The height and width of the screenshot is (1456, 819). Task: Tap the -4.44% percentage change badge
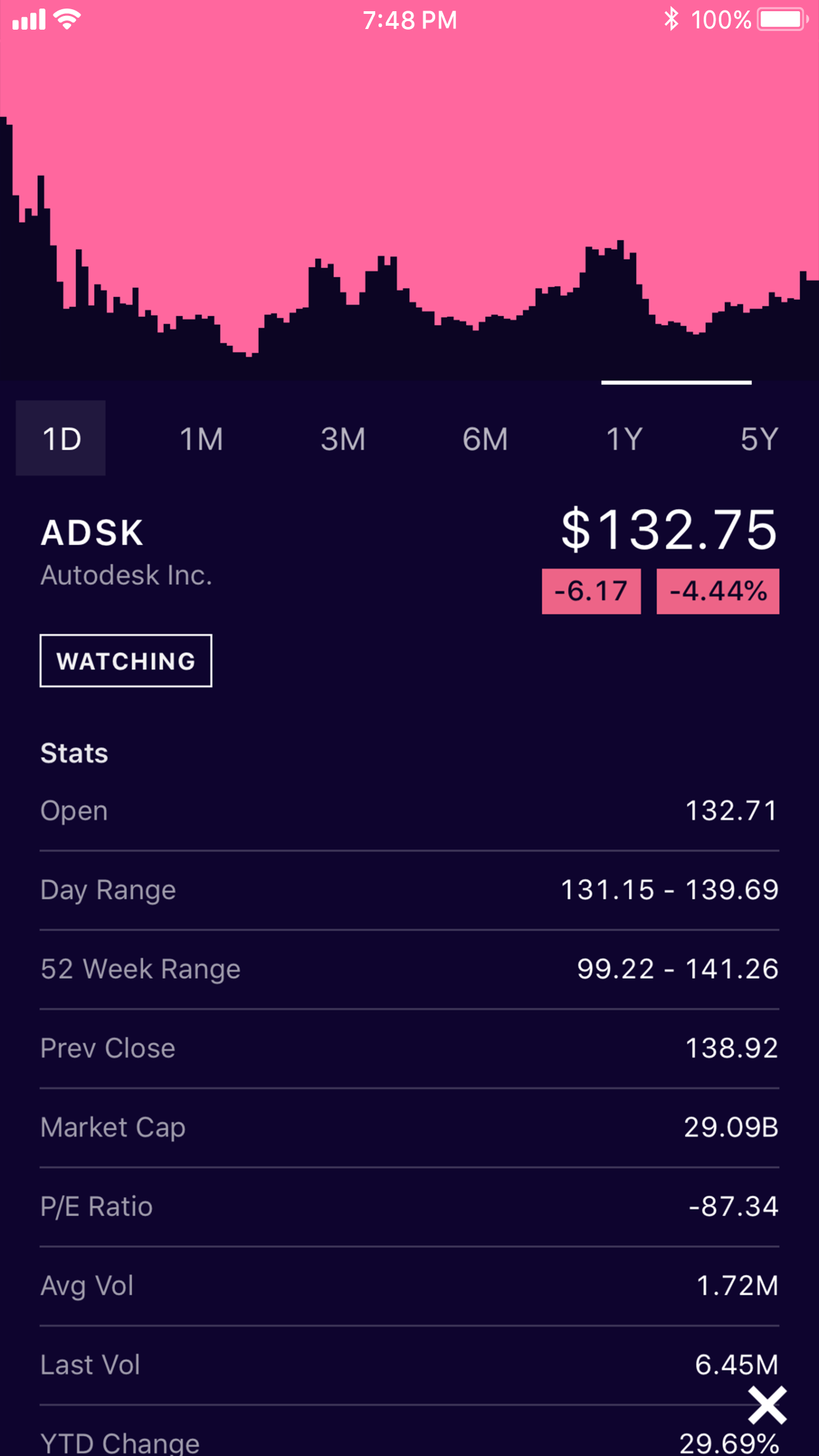[x=717, y=591]
